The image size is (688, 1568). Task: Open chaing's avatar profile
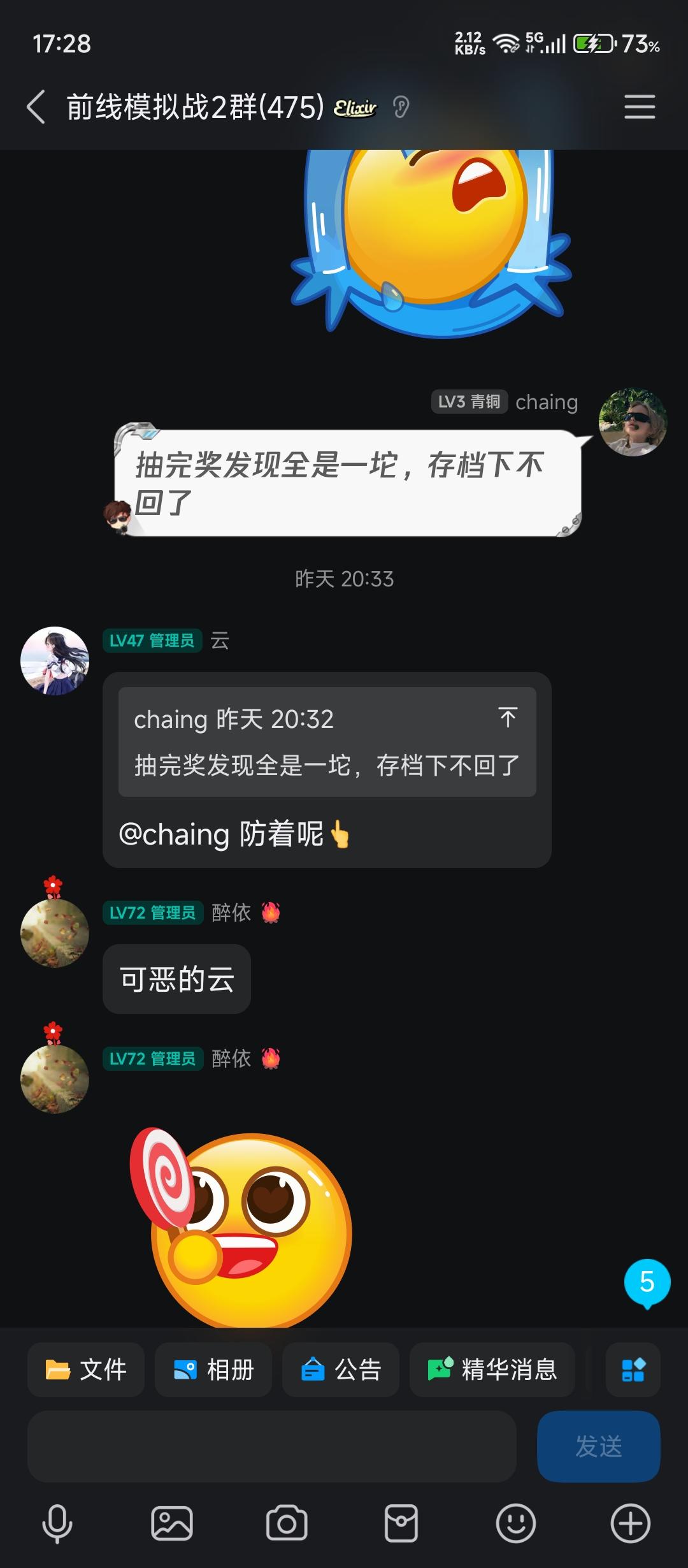pyautogui.click(x=633, y=422)
